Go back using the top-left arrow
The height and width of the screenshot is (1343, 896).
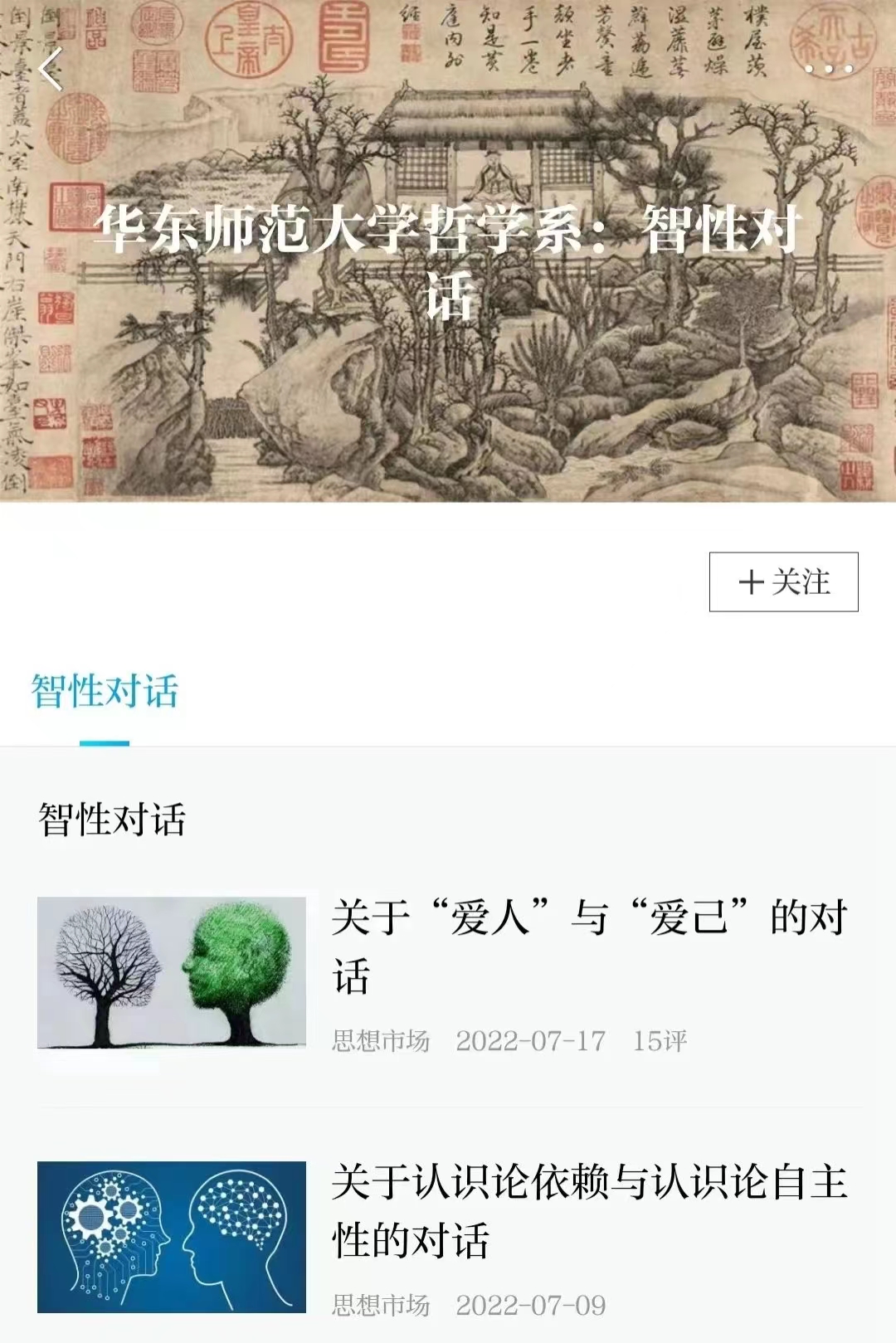(x=51, y=69)
